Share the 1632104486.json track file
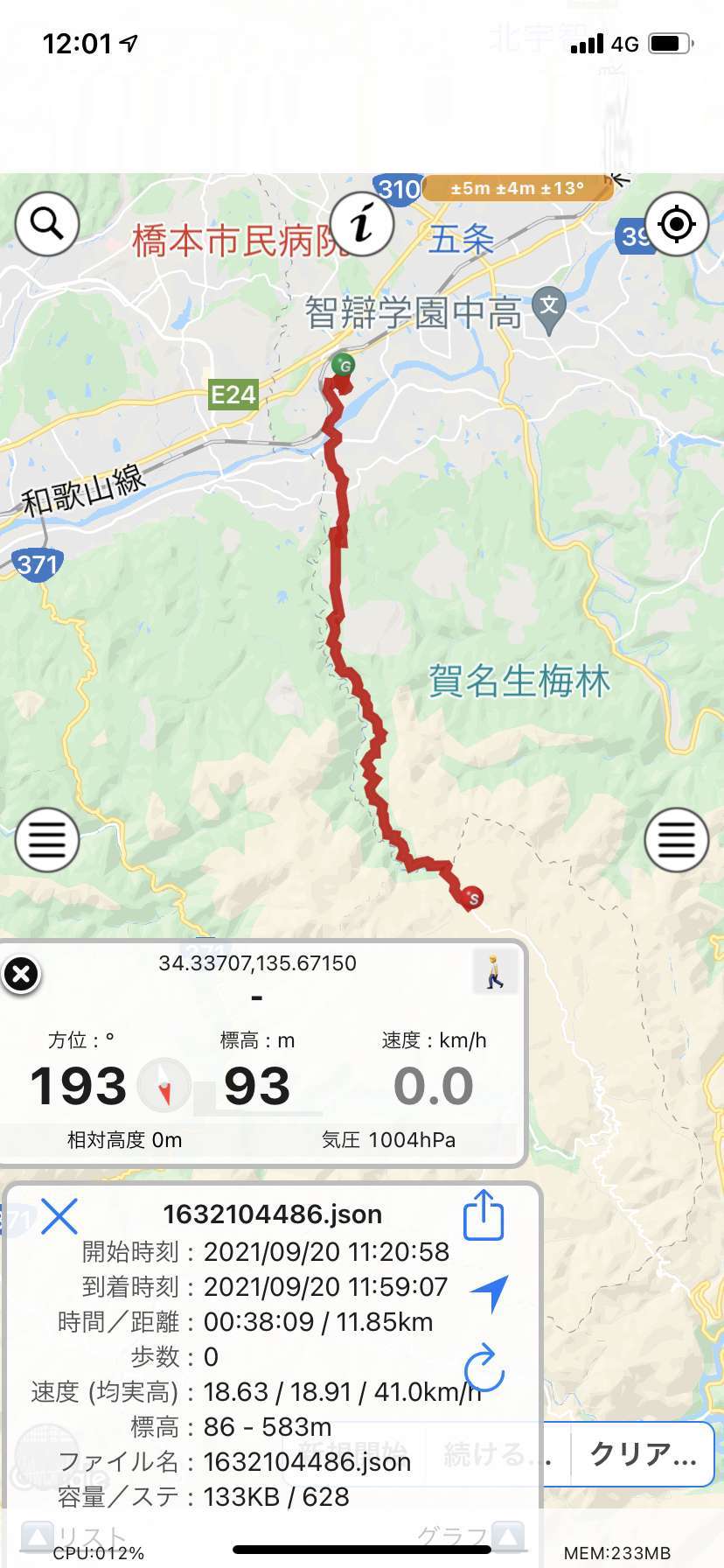This screenshot has height=1568, width=724. click(x=484, y=1214)
